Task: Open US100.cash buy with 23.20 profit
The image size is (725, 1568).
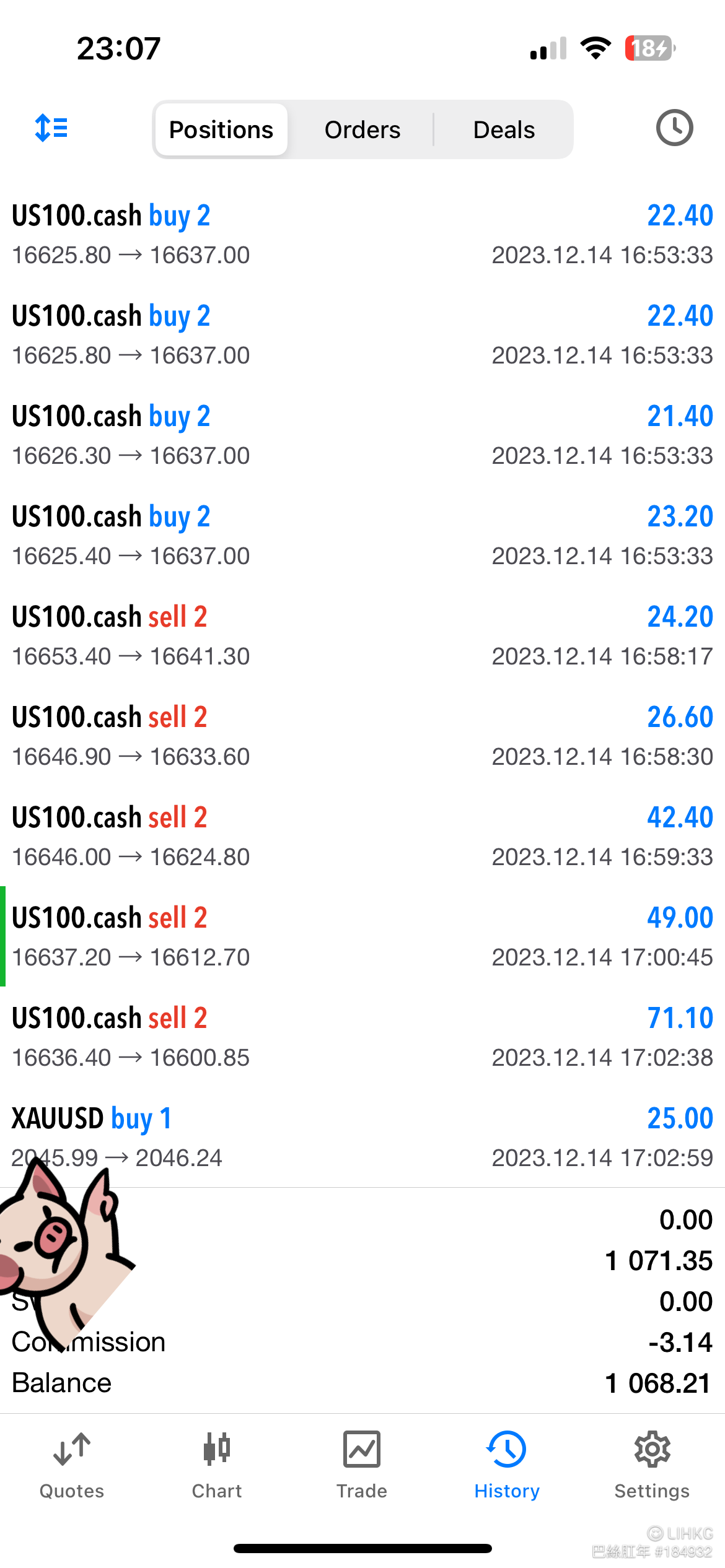Action: [362, 536]
